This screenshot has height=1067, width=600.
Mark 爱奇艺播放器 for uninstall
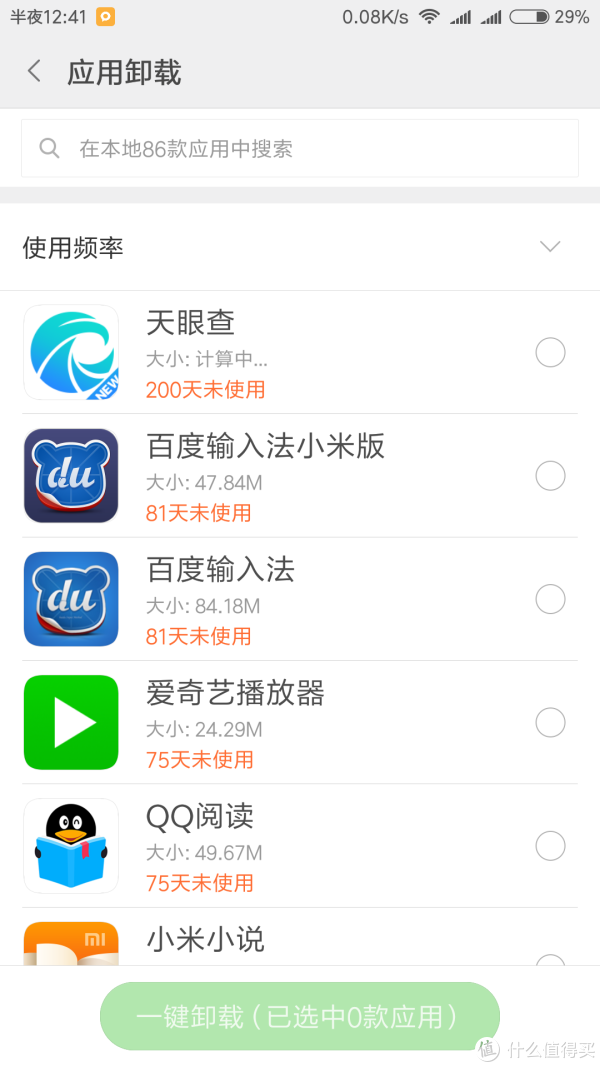(x=550, y=722)
